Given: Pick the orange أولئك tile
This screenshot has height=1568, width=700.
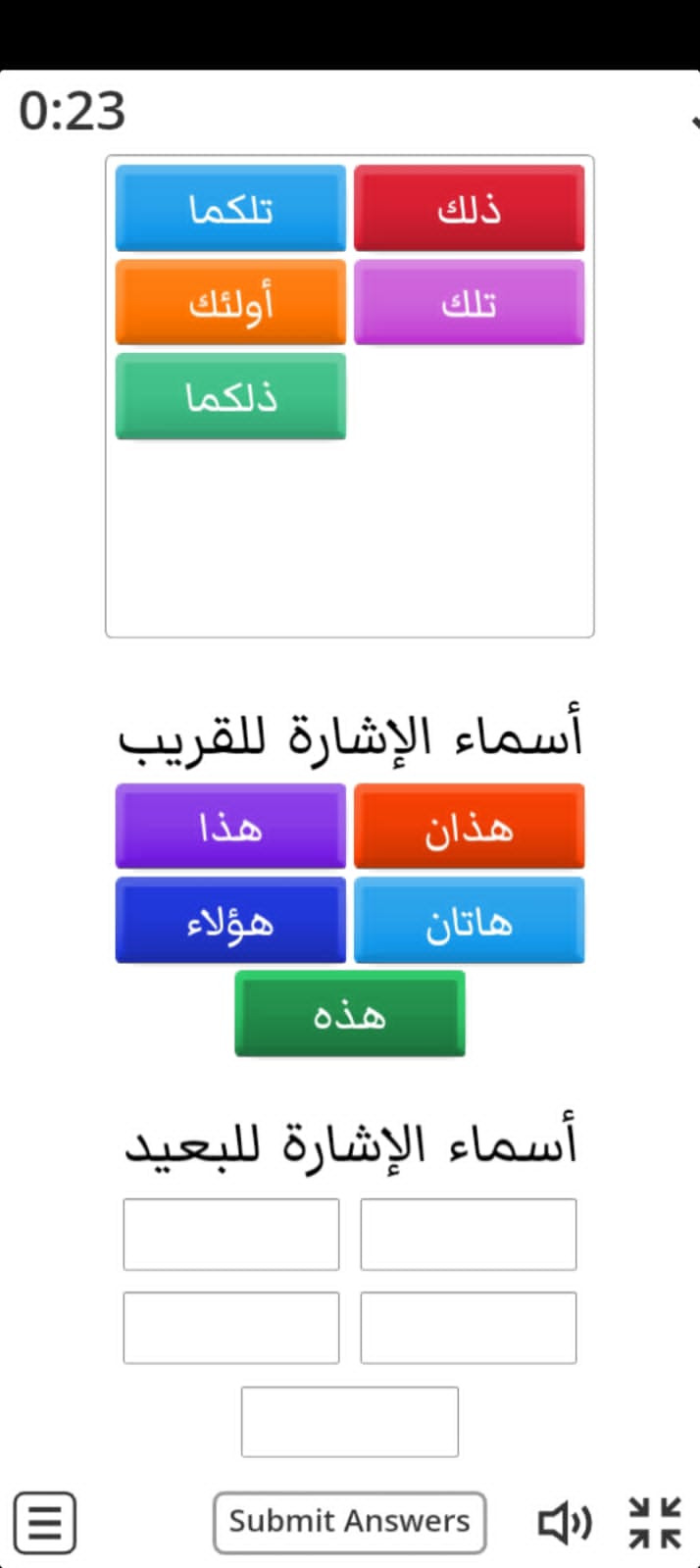Looking at the screenshot, I should [230, 302].
